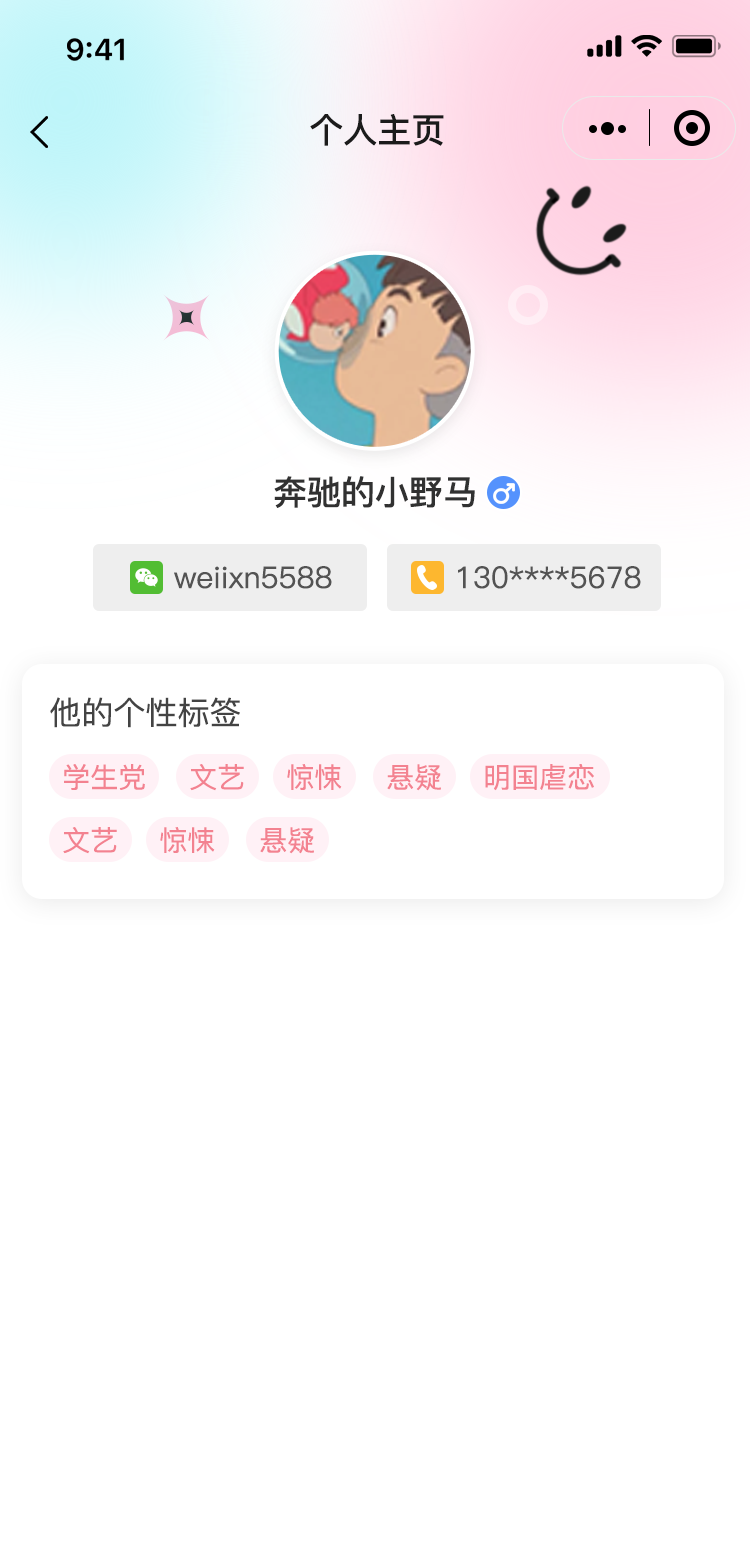View the profile avatar photo

pyautogui.click(x=375, y=351)
